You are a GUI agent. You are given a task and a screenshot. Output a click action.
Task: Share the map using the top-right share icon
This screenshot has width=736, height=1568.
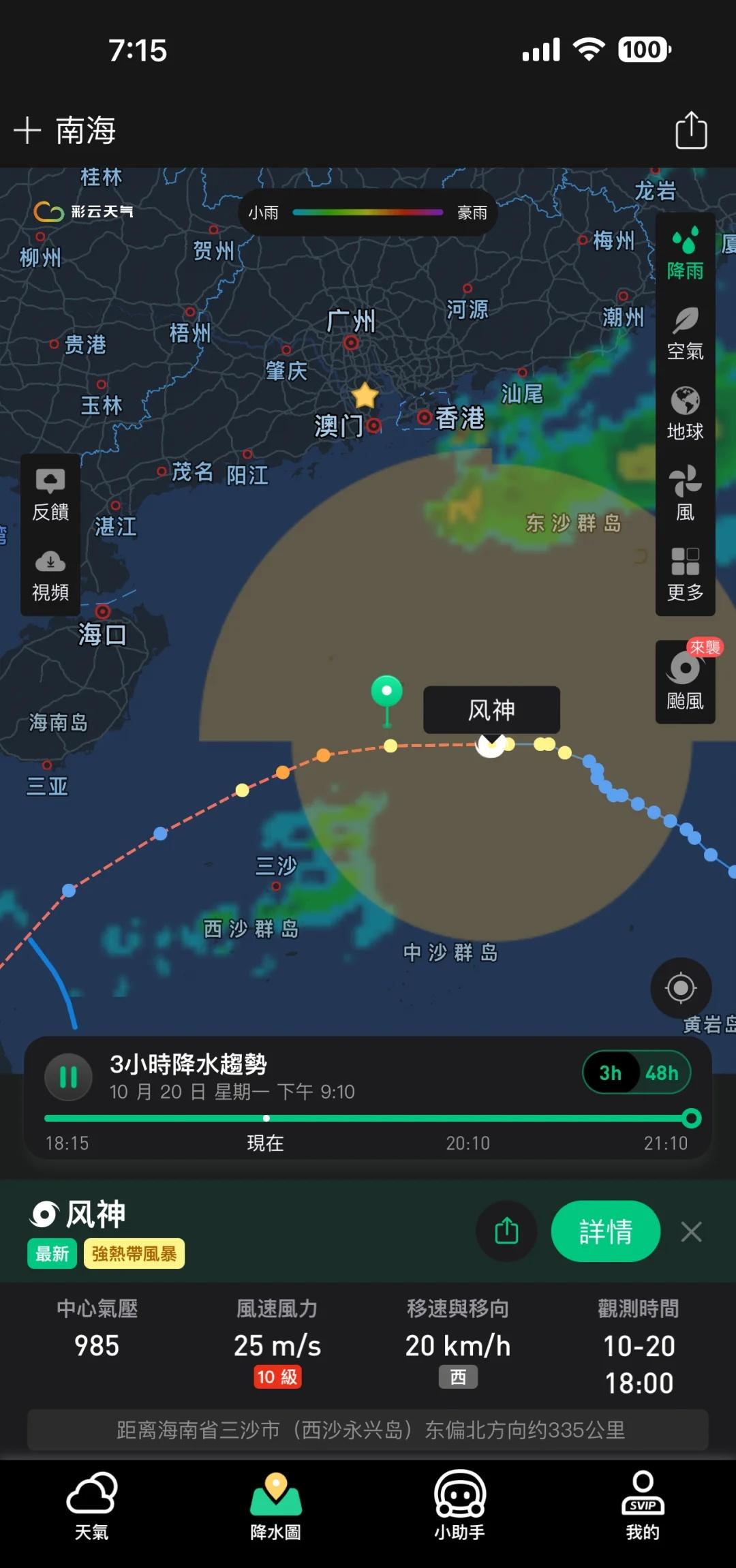(691, 129)
